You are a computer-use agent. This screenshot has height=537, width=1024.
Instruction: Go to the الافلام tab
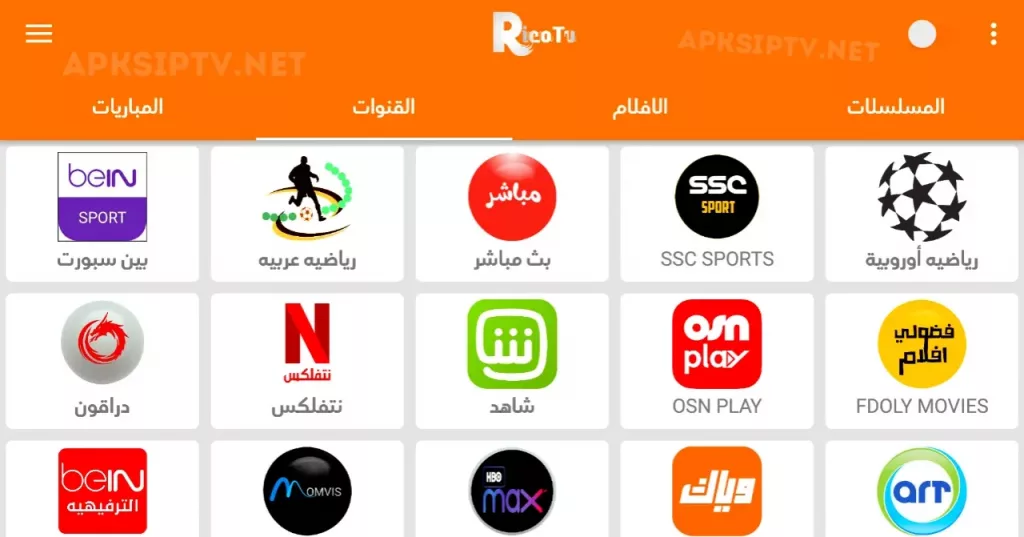click(x=640, y=107)
